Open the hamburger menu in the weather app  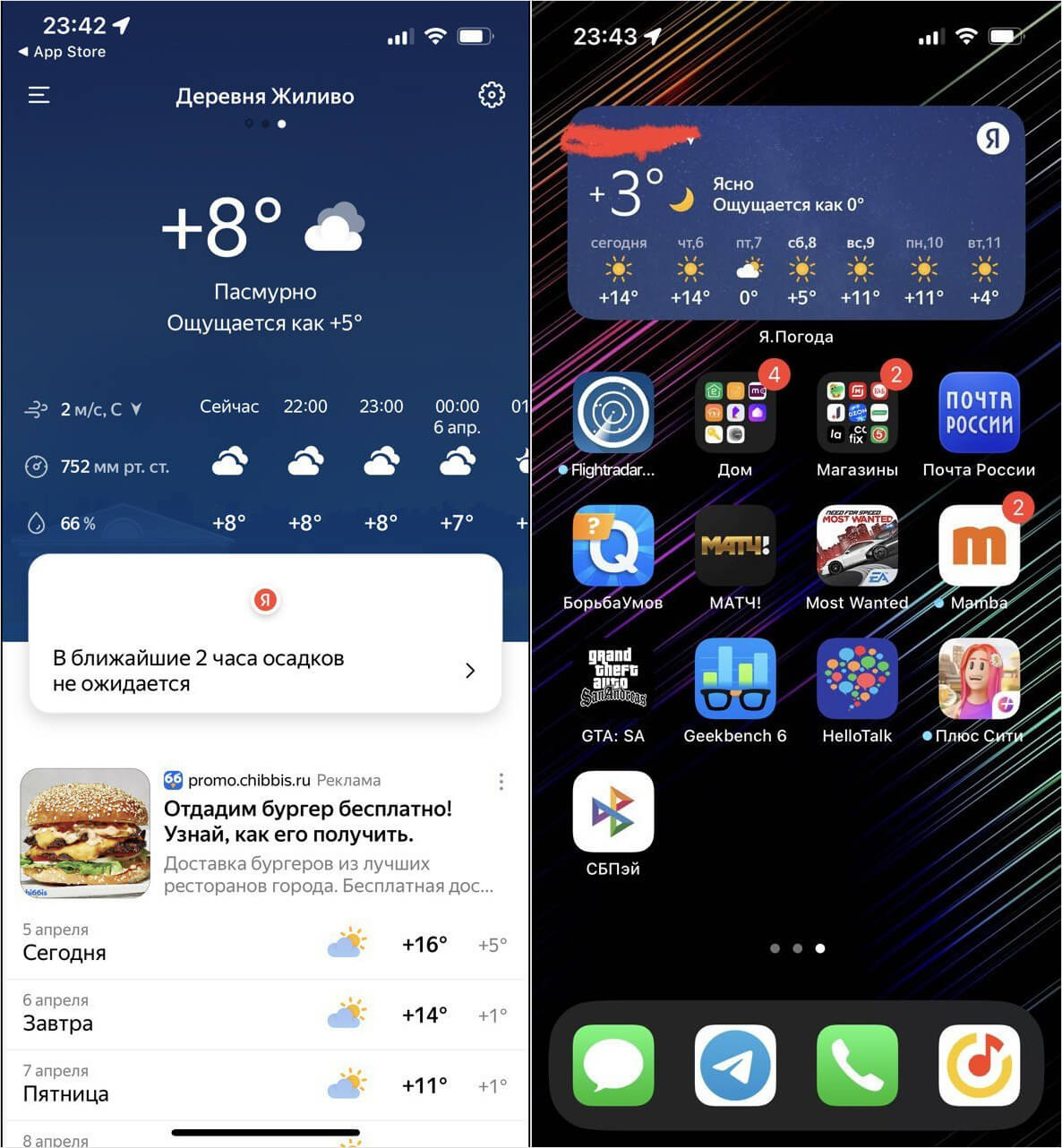[x=39, y=95]
